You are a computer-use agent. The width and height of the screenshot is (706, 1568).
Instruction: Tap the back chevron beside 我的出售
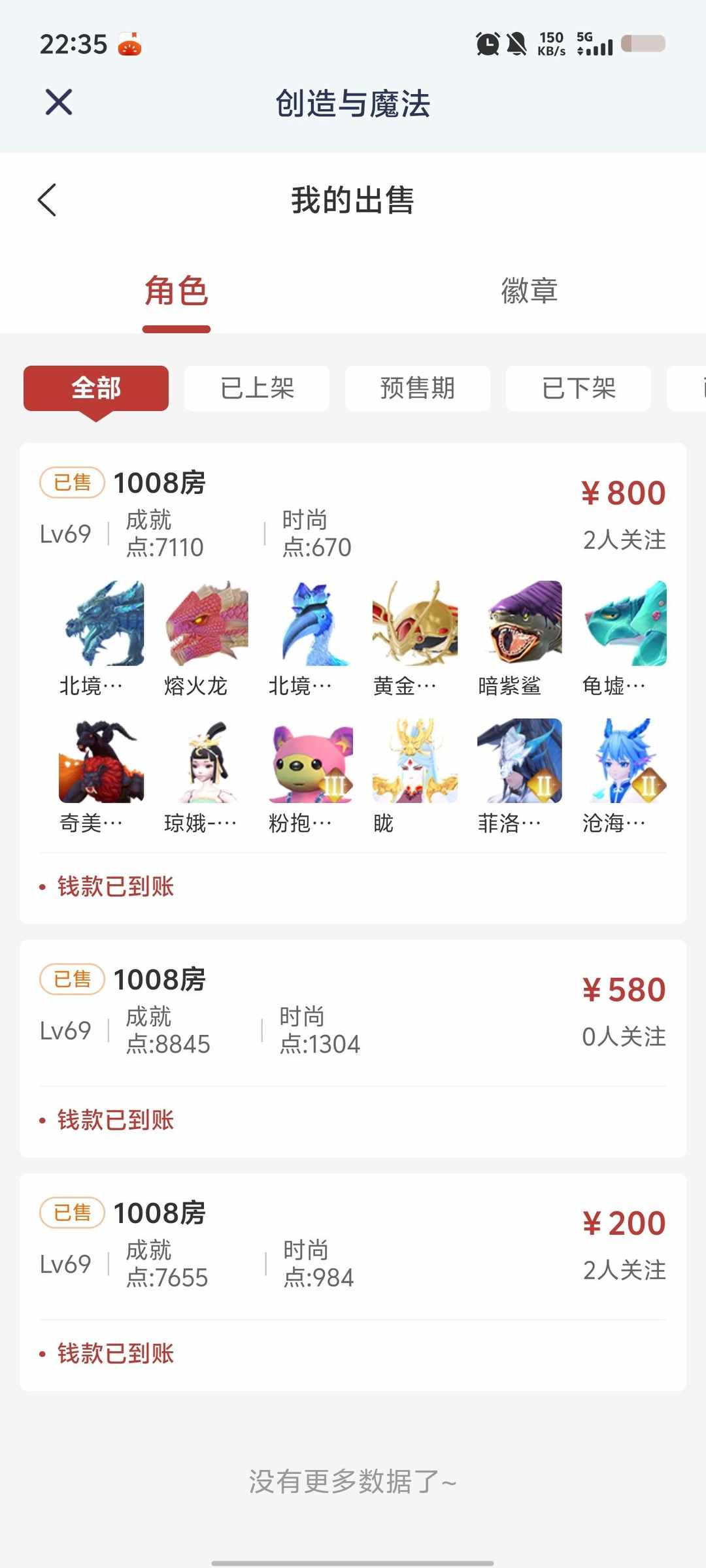coord(47,201)
